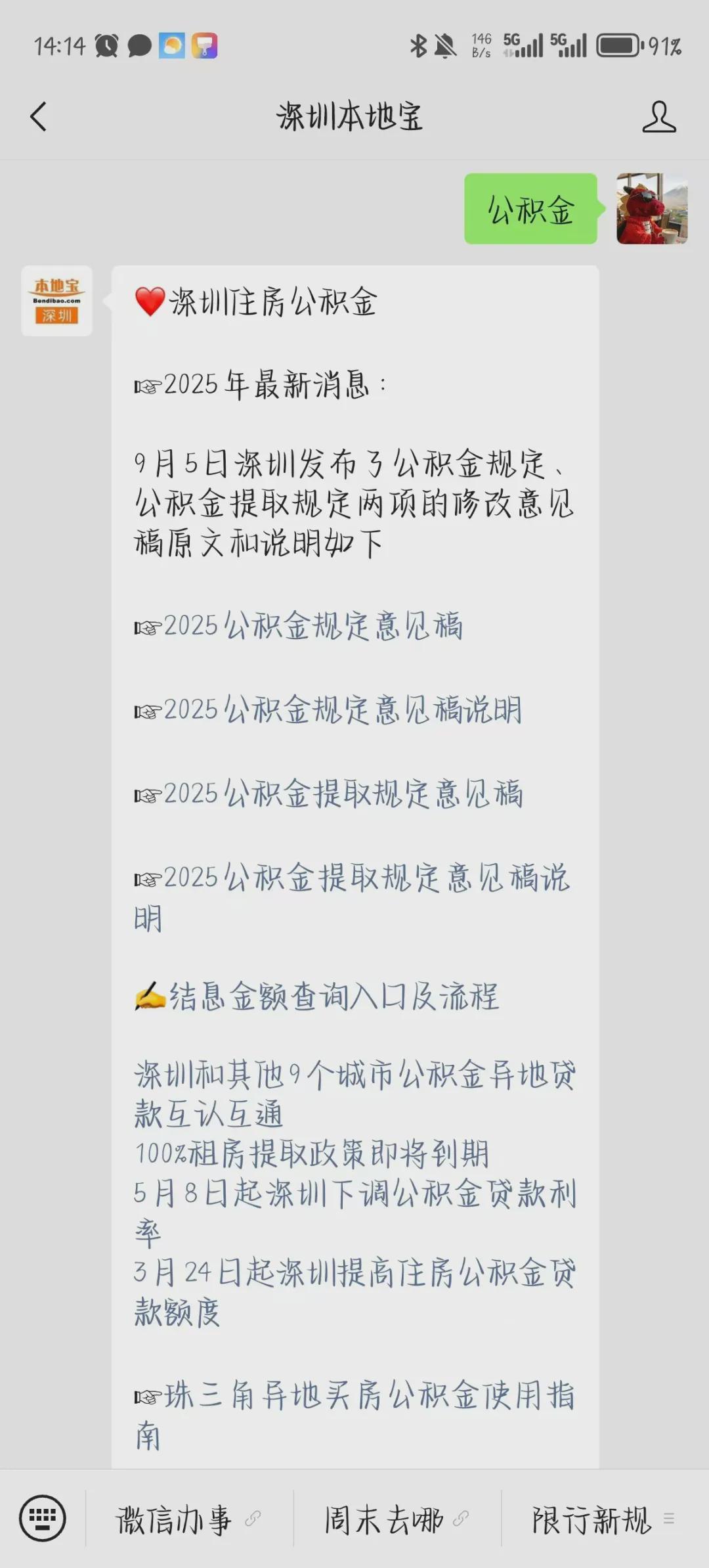Go back from 深圳本地宝 chat
709x1568 pixels.
(39, 117)
